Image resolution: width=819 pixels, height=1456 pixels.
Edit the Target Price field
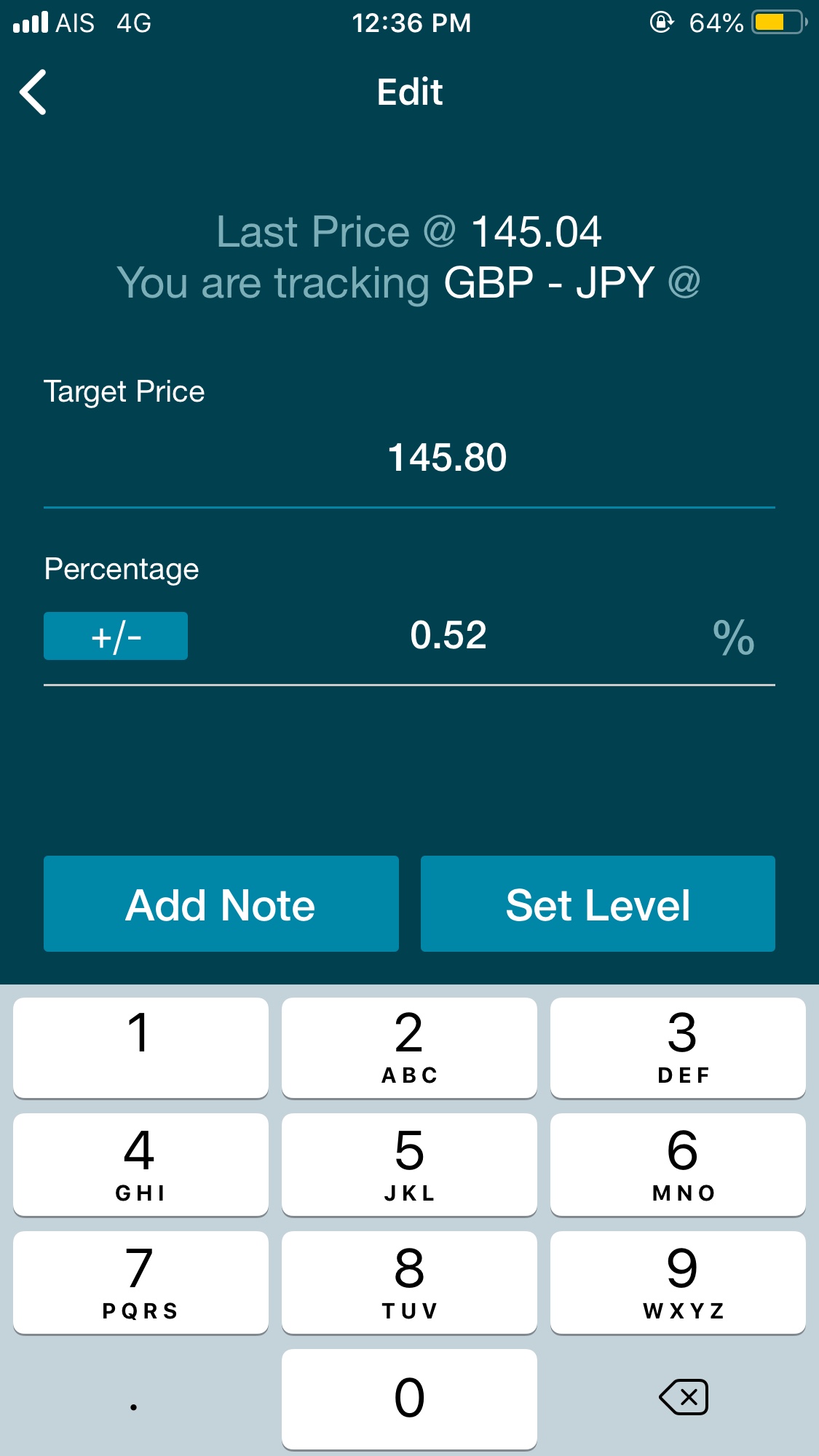409,458
